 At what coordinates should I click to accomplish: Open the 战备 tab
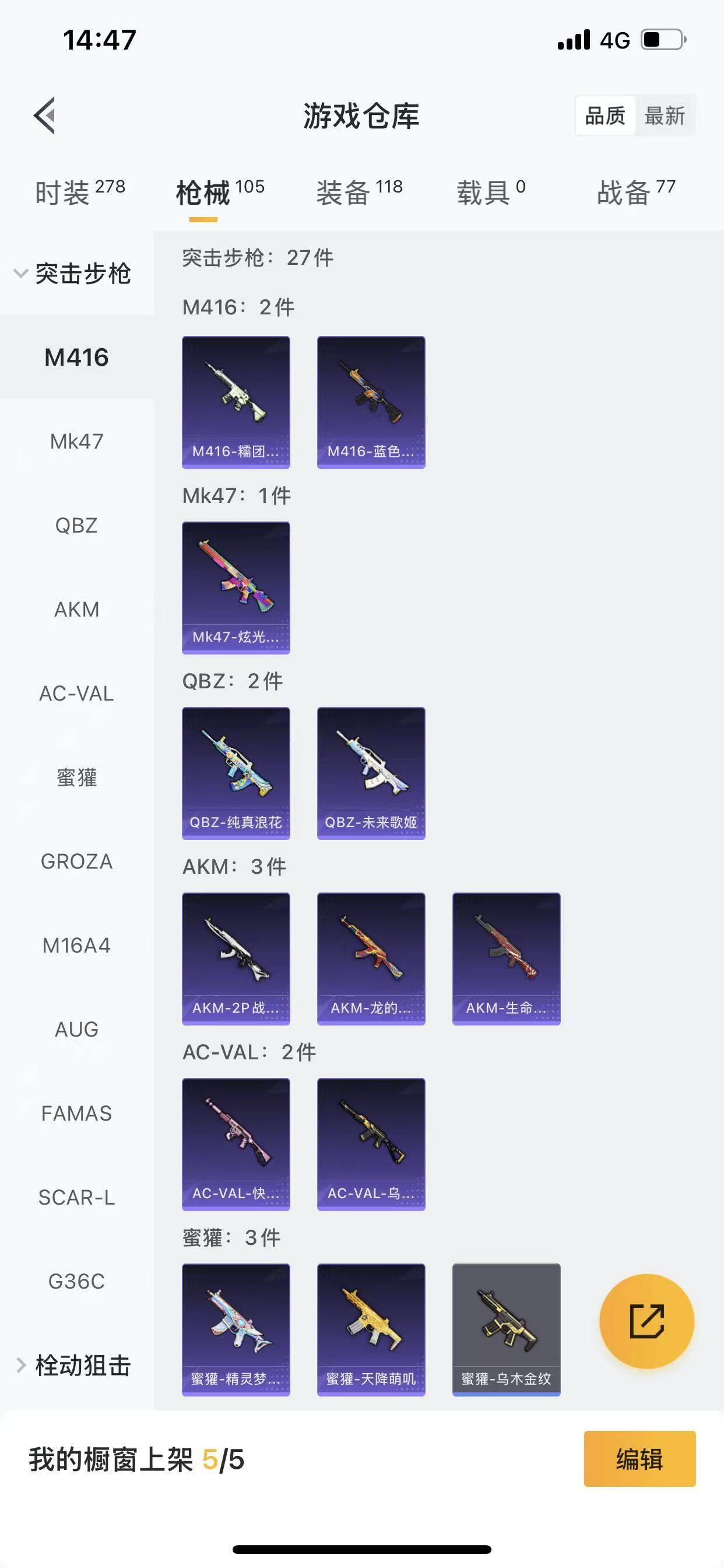coord(636,192)
